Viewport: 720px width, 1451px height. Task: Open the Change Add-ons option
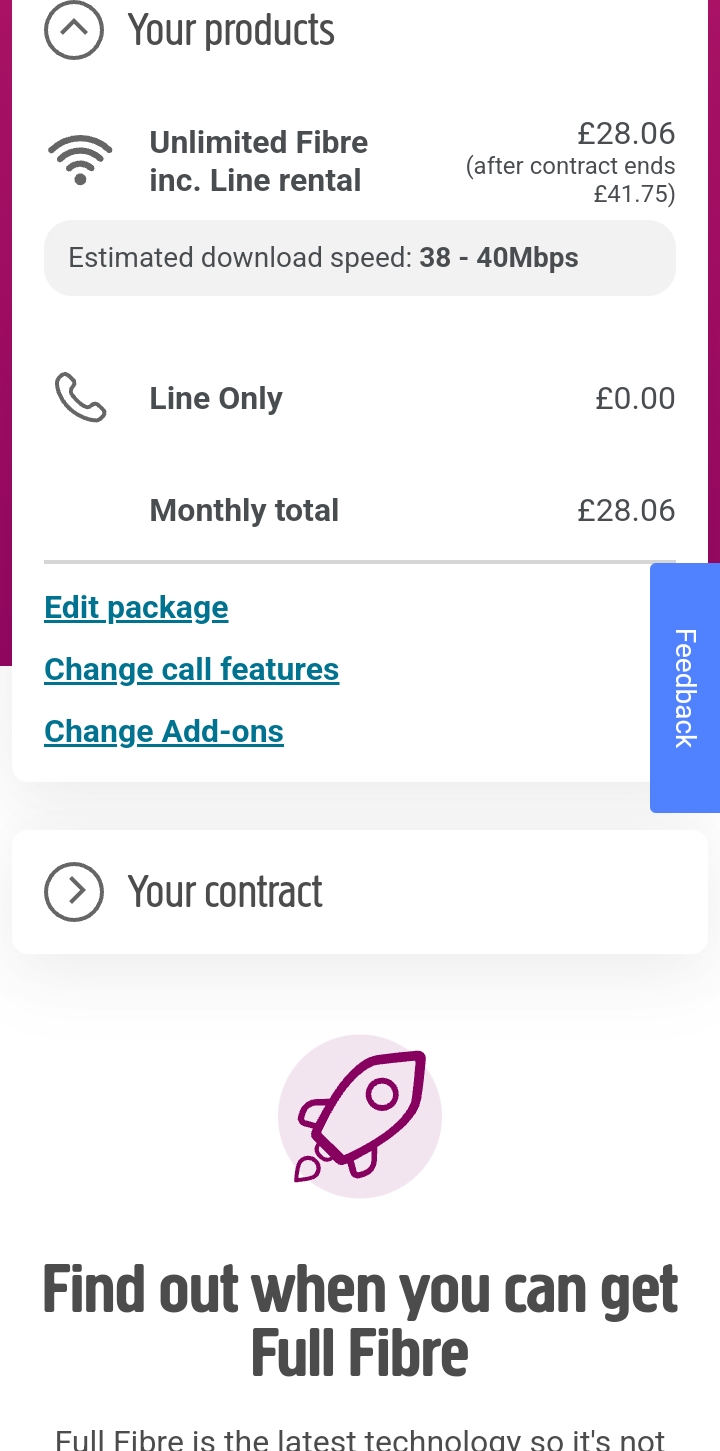coord(163,731)
